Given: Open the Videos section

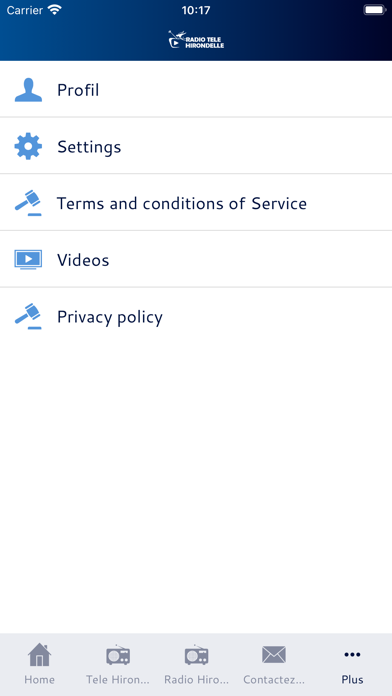Looking at the screenshot, I should 196,260.
